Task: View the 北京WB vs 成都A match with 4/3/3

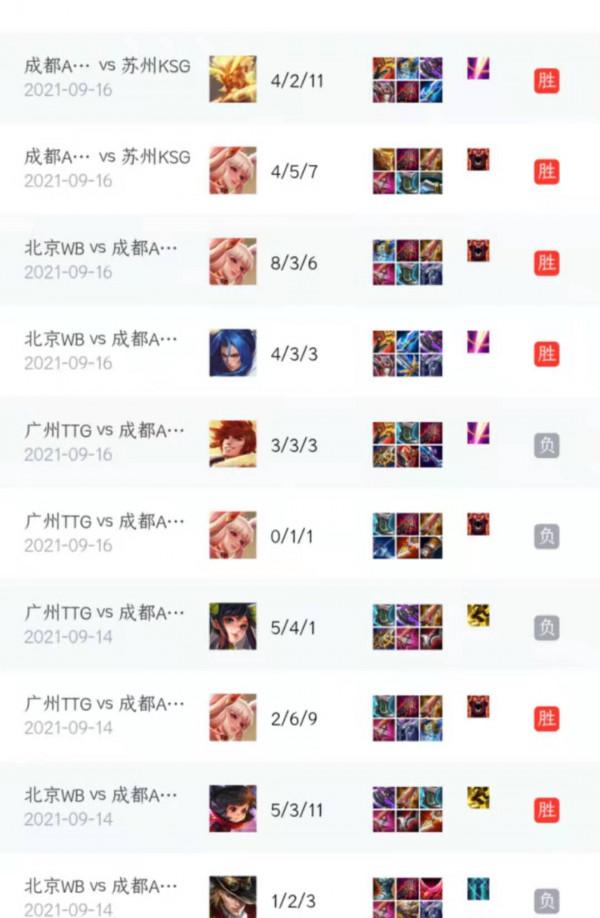Action: point(300,353)
